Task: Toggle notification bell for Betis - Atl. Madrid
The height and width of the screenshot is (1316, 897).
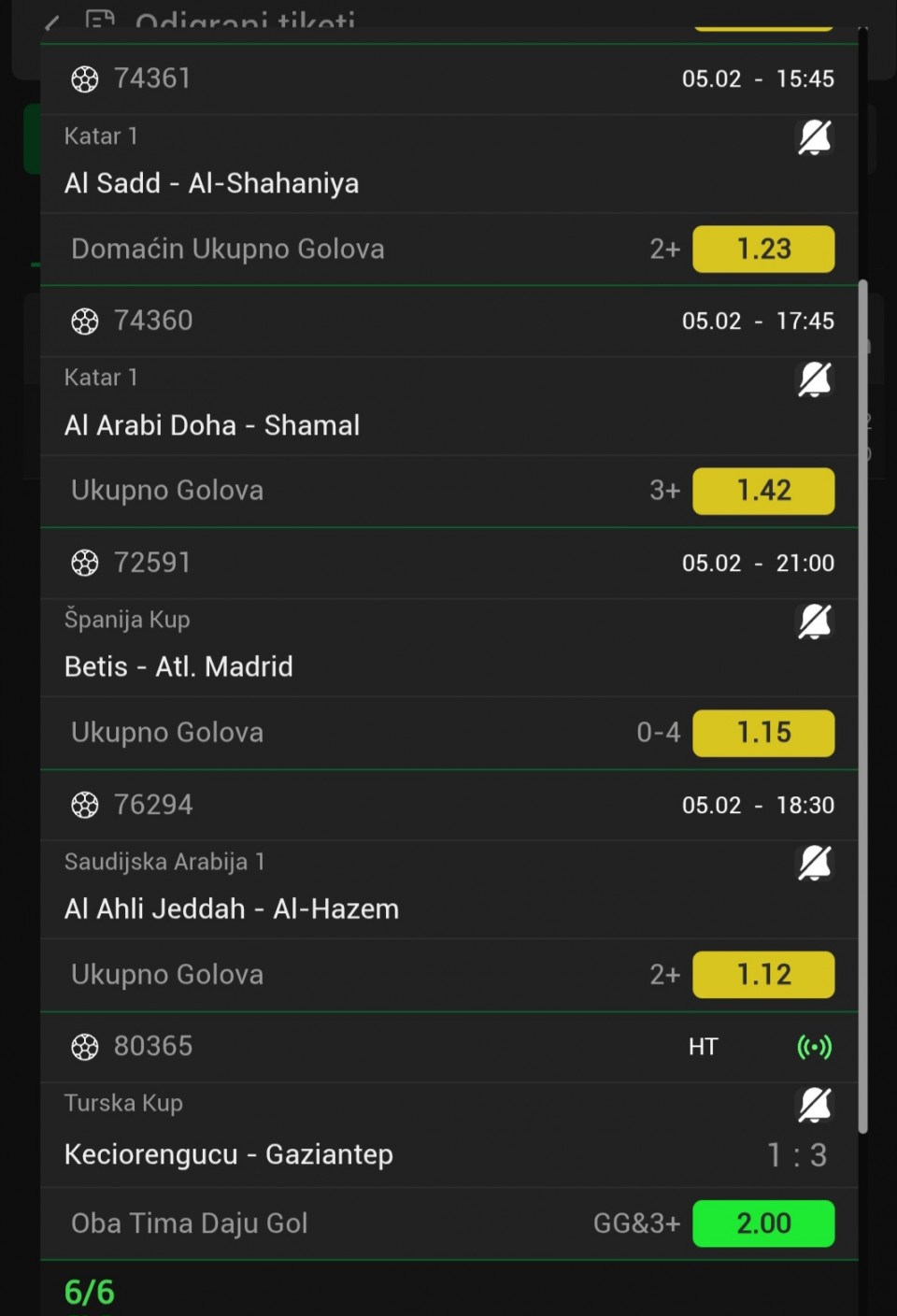Action: [x=814, y=622]
